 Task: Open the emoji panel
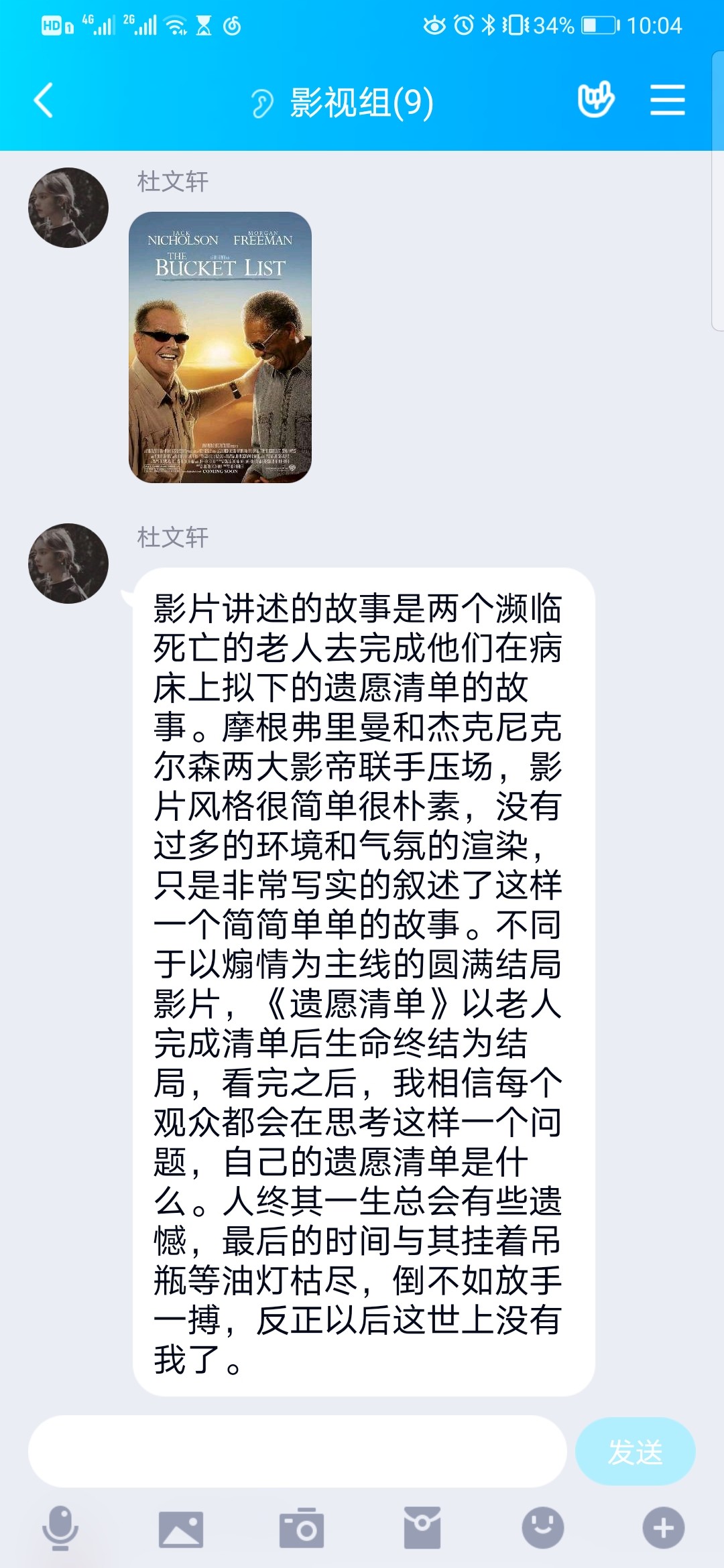tap(542, 1528)
